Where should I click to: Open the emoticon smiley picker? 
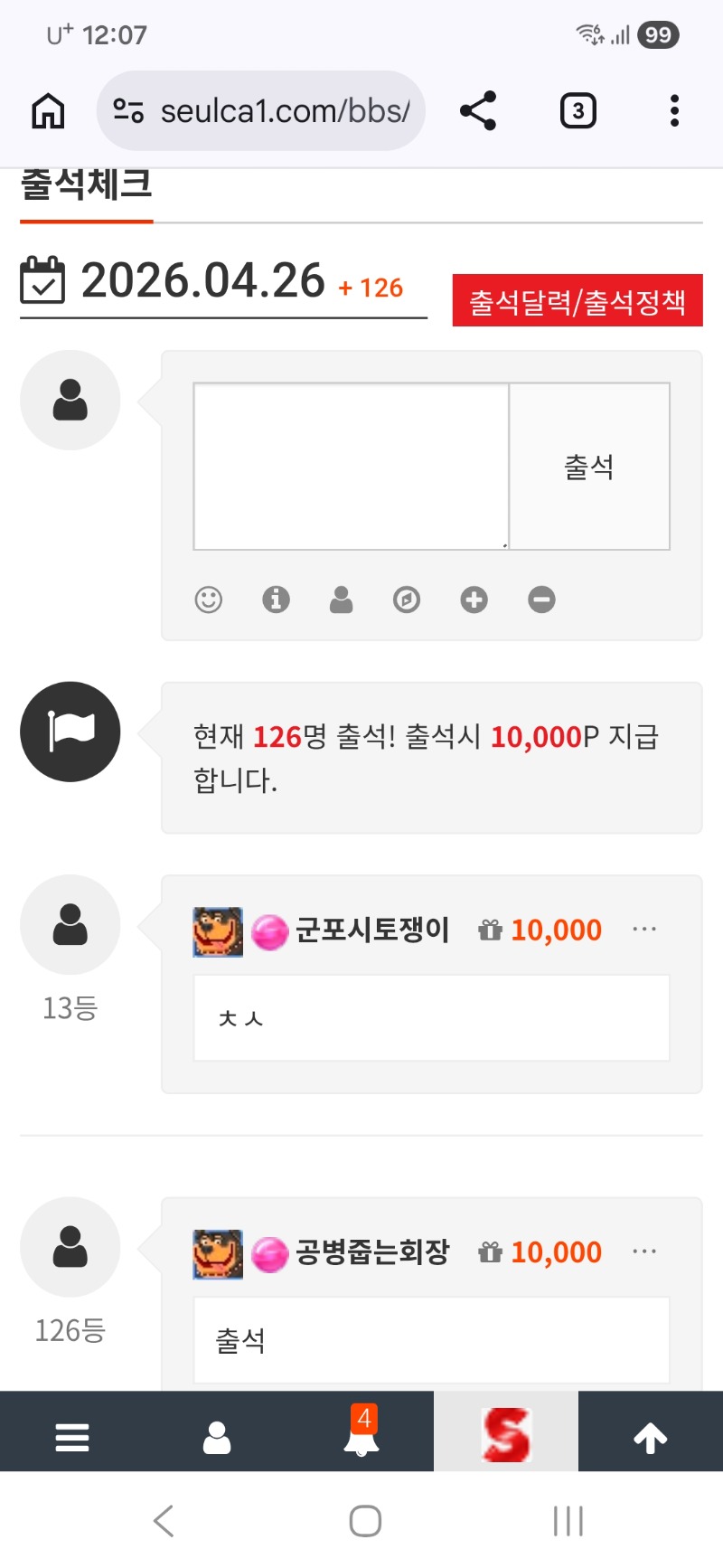point(209,600)
